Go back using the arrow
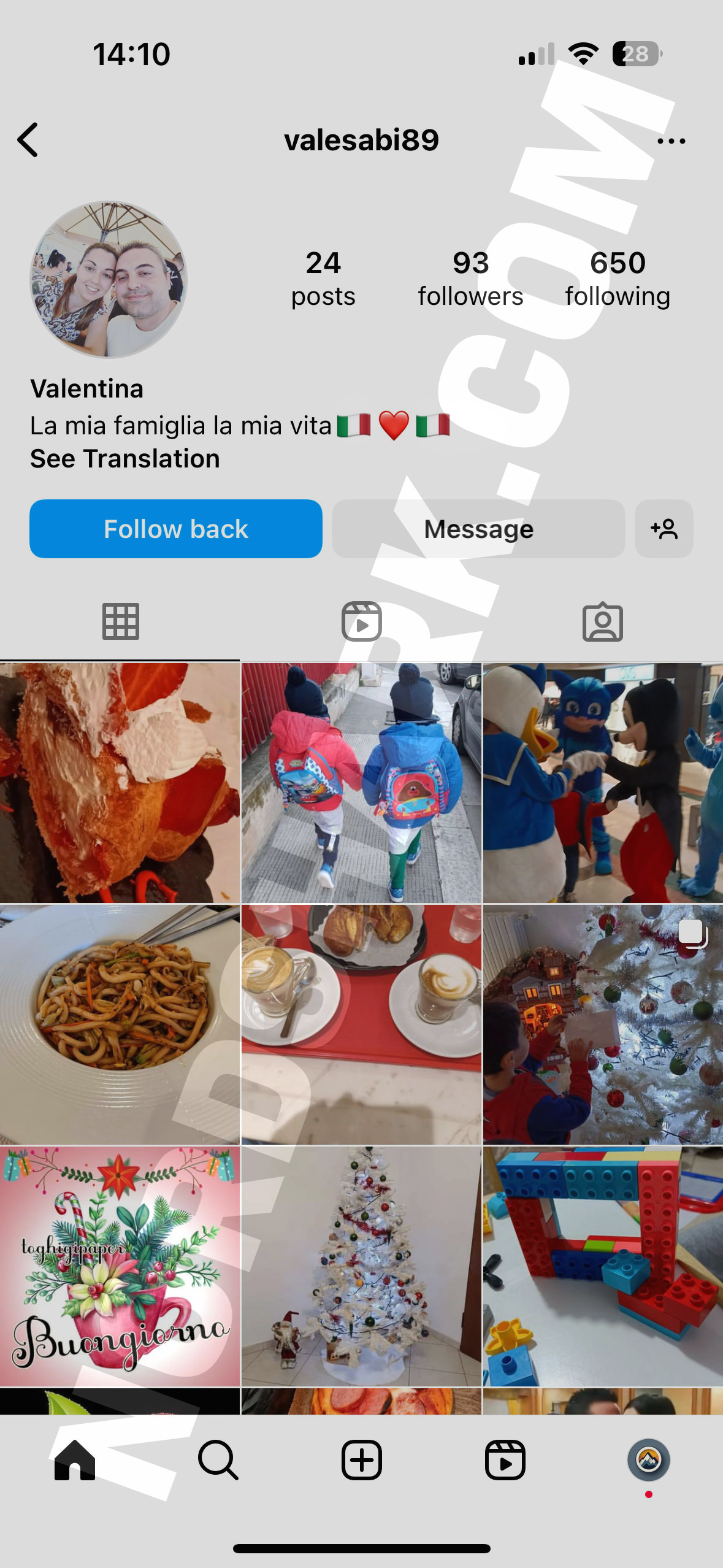The width and height of the screenshot is (723, 1568). (28, 140)
